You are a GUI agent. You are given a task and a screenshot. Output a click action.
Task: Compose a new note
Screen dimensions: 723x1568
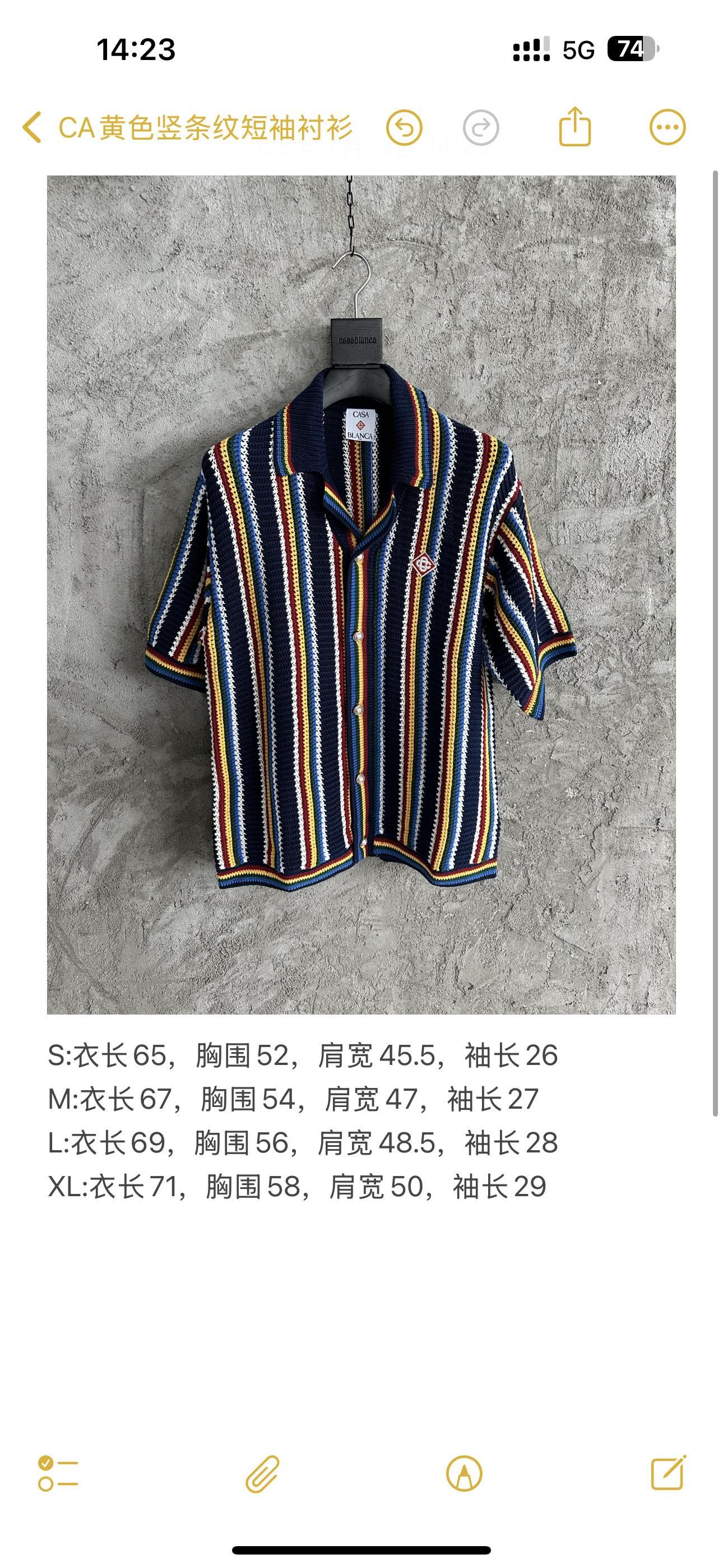tap(668, 1473)
